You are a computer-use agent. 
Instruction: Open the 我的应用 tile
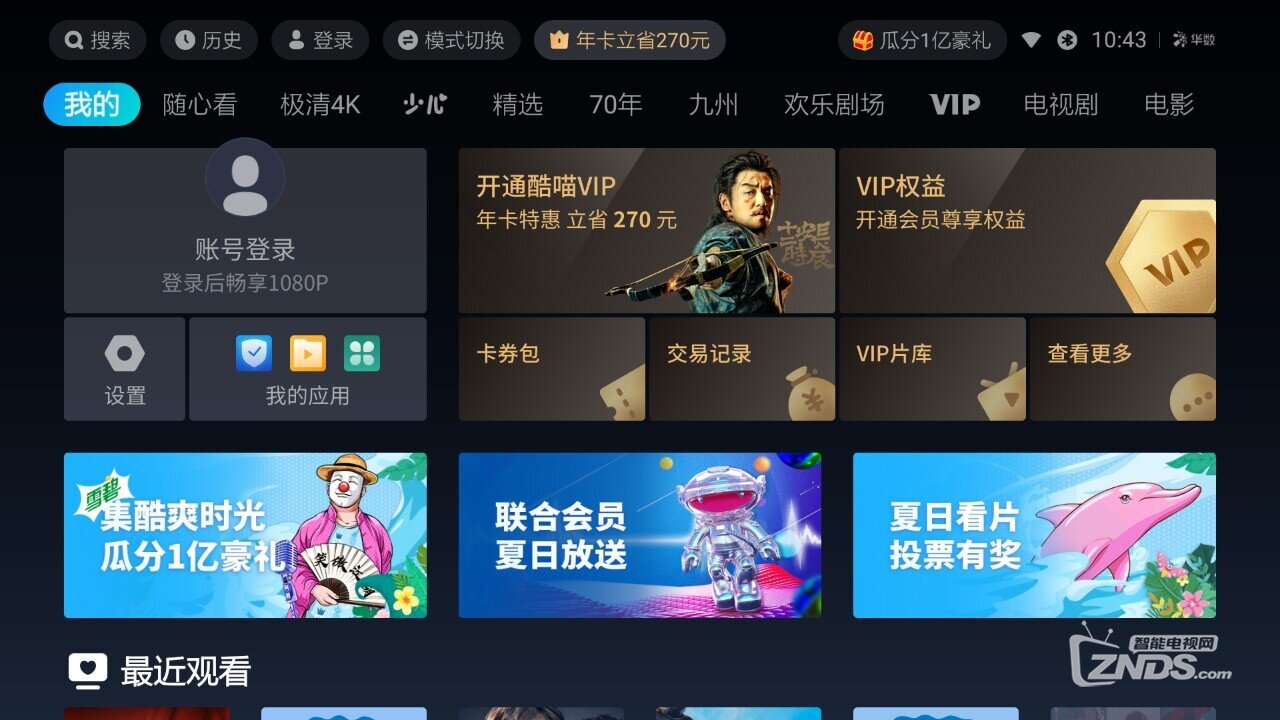[x=307, y=369]
